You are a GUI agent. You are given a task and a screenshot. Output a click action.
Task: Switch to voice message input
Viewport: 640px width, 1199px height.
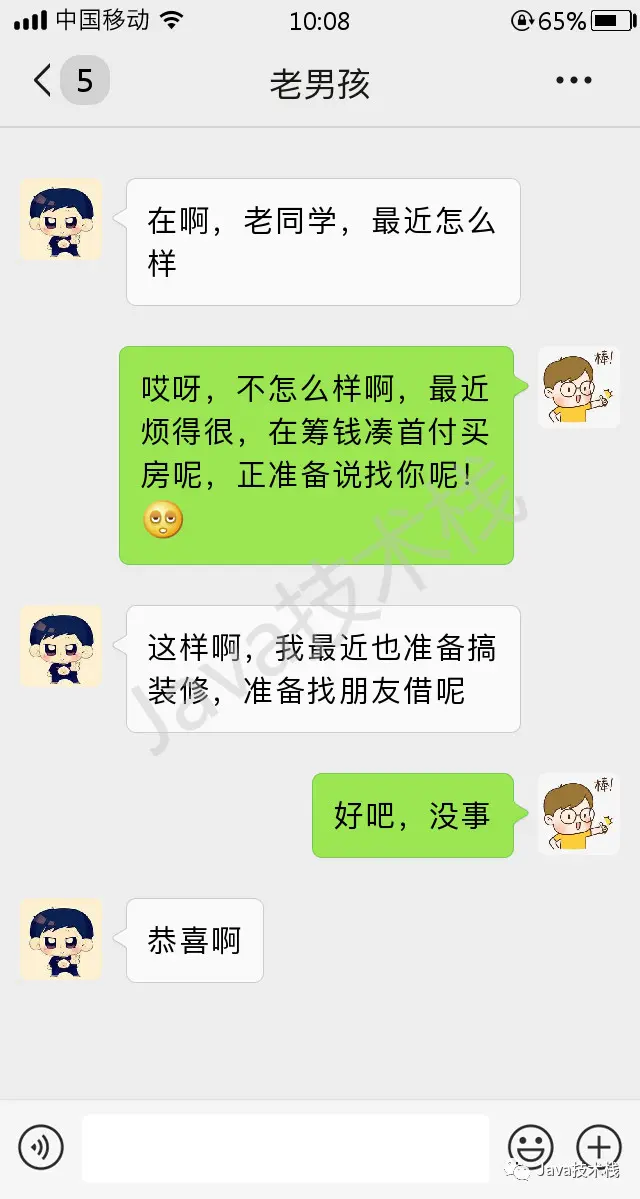click(41, 1147)
